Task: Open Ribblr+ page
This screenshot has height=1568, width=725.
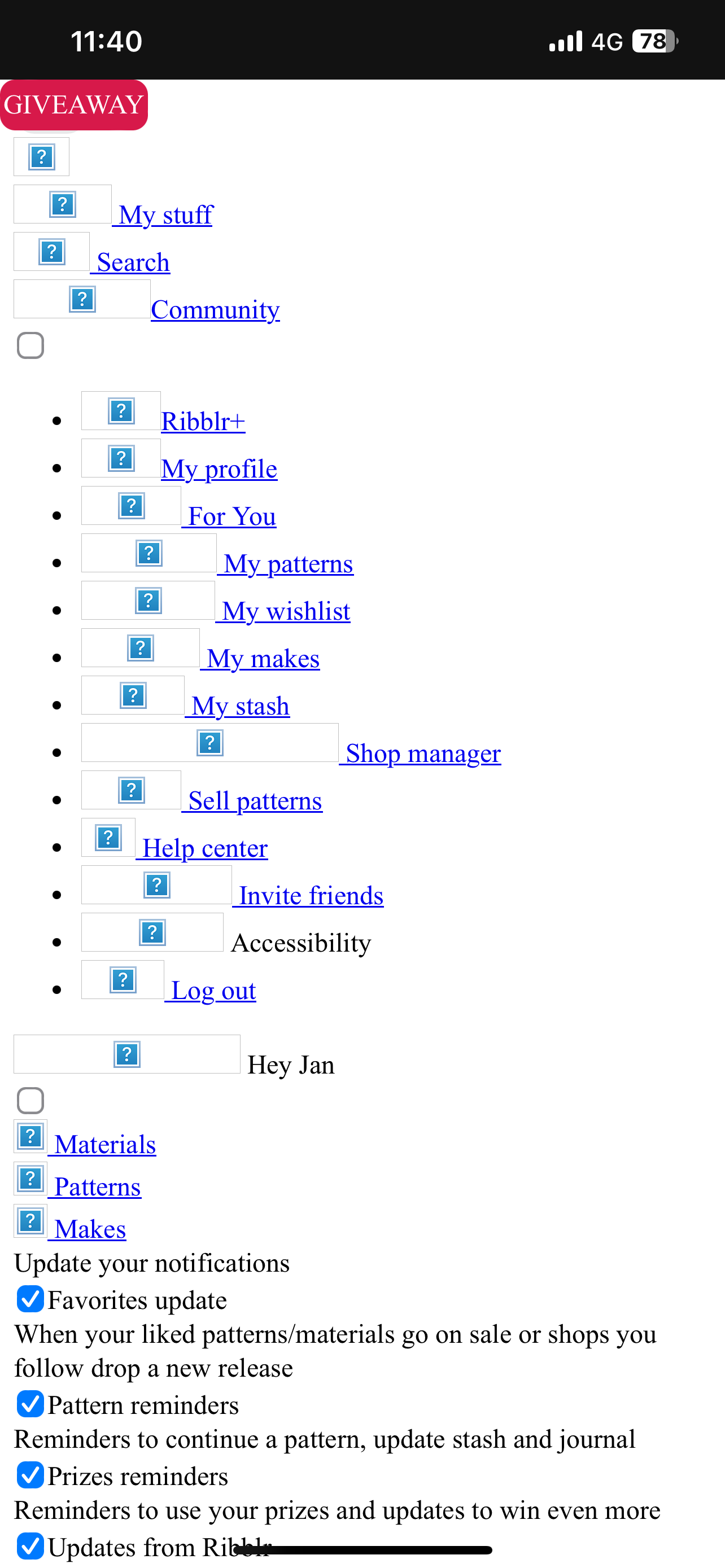Action: point(203,421)
